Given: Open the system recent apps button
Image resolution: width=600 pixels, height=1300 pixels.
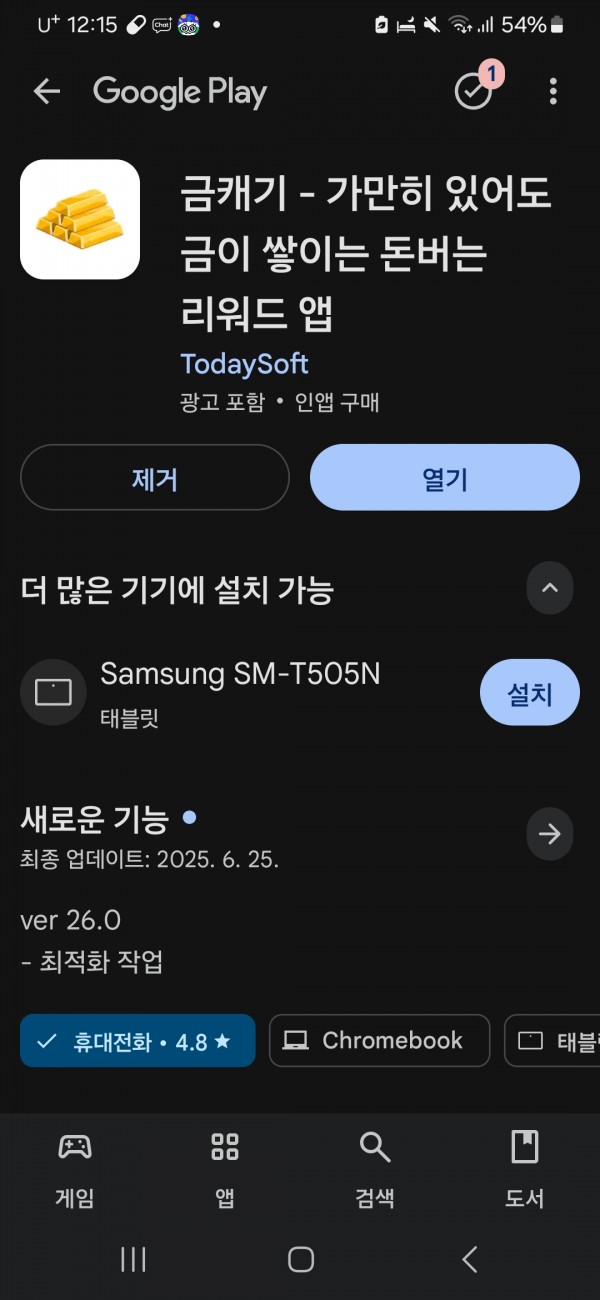Looking at the screenshot, I should pyautogui.click(x=133, y=1259).
